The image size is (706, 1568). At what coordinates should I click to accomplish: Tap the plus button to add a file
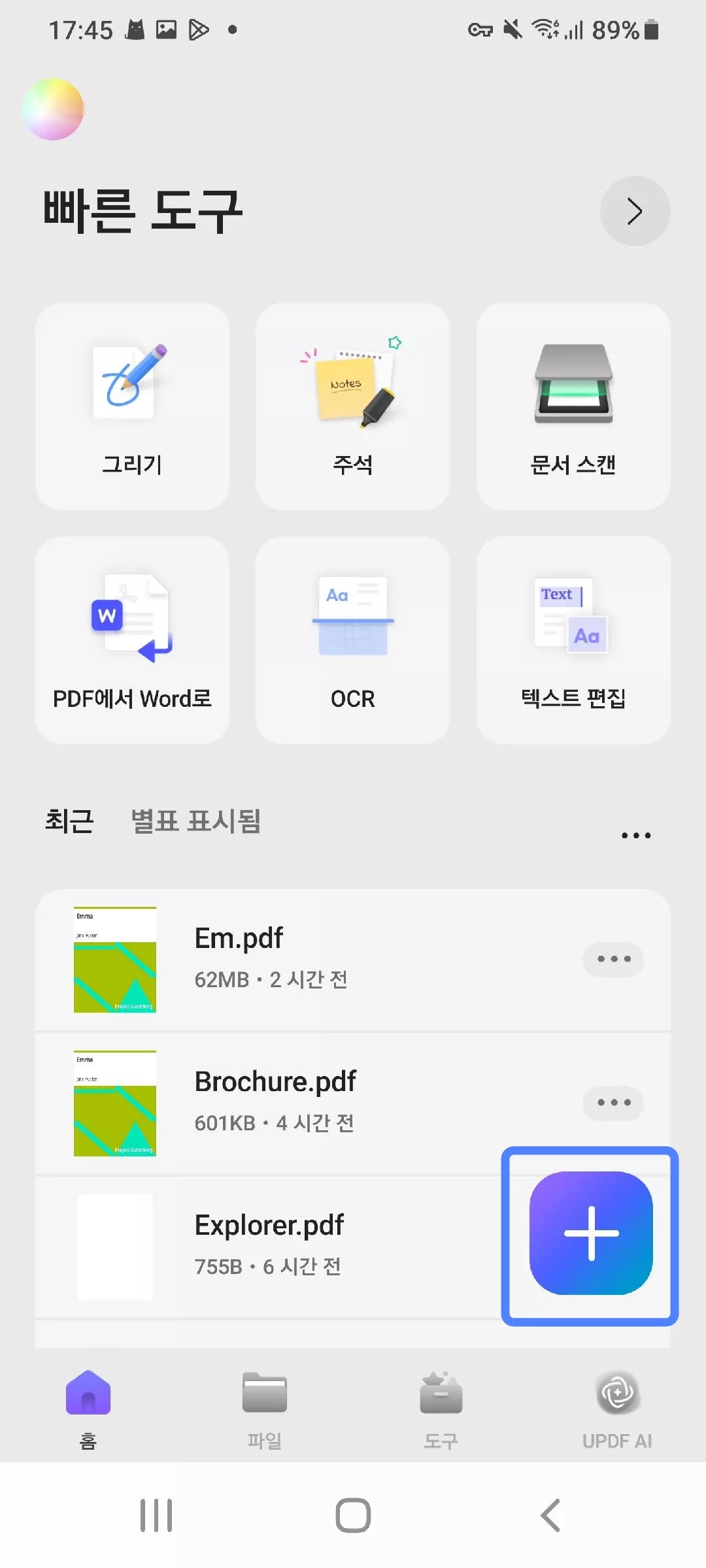click(x=591, y=1233)
